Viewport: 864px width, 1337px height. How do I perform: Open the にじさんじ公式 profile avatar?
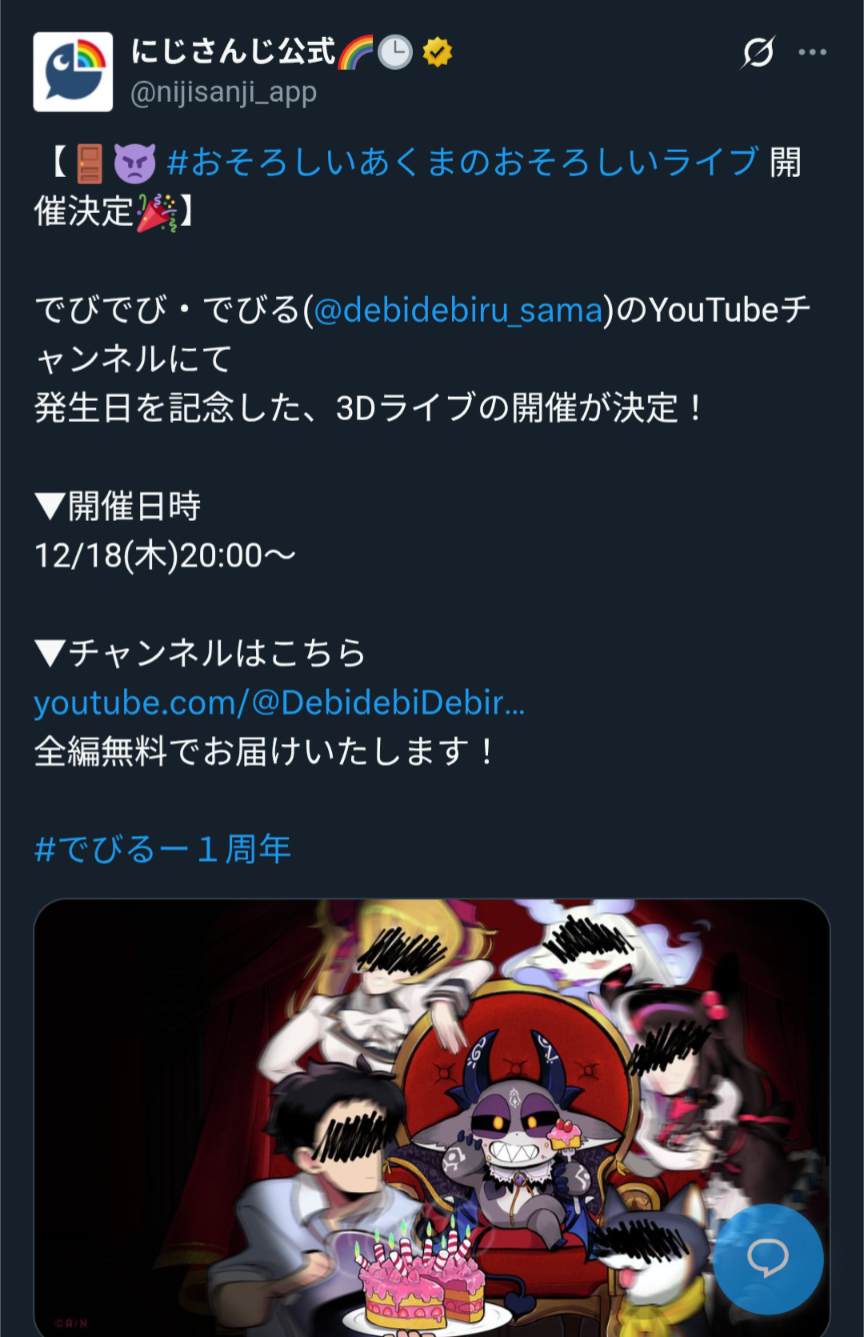[73, 71]
